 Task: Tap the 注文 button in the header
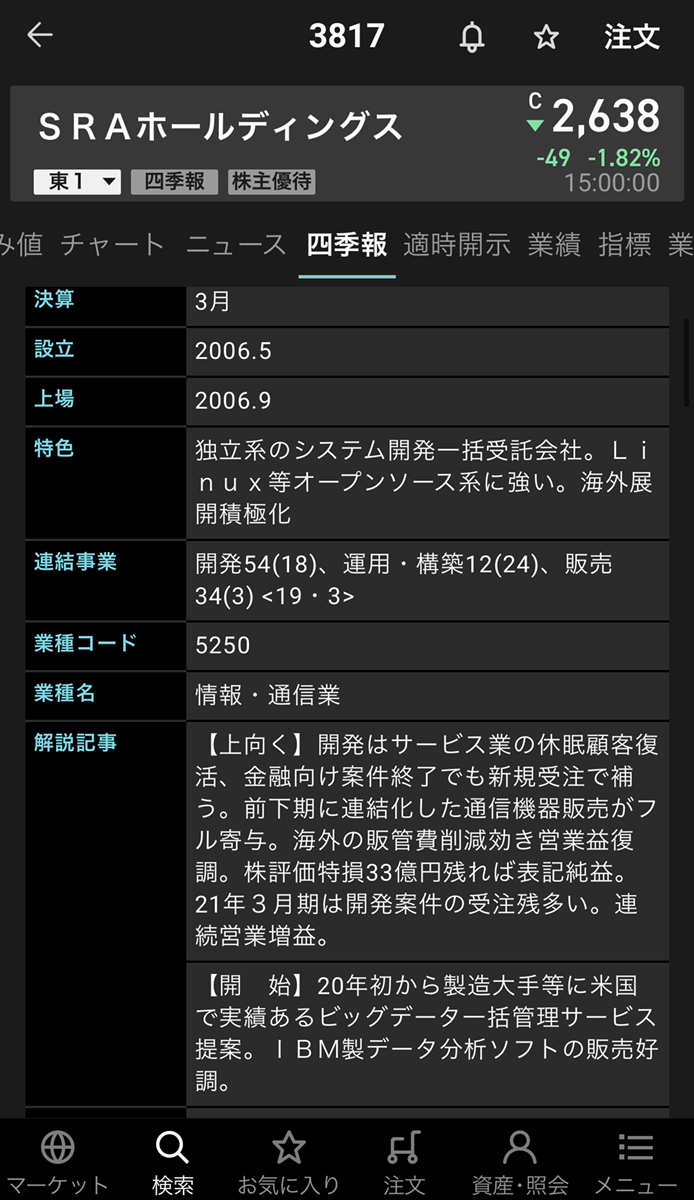point(632,37)
